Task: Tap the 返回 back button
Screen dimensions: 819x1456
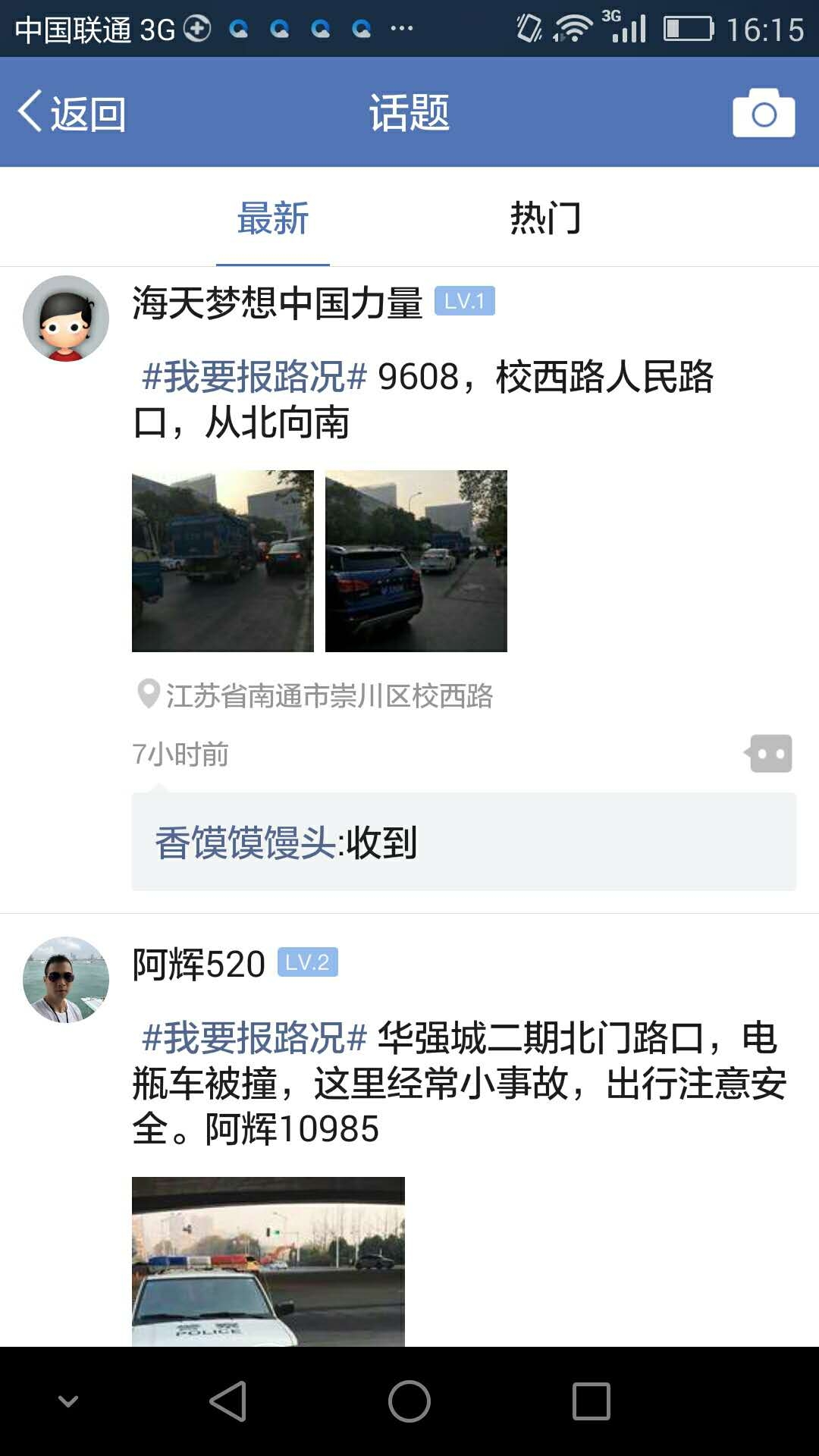Action: click(x=72, y=113)
